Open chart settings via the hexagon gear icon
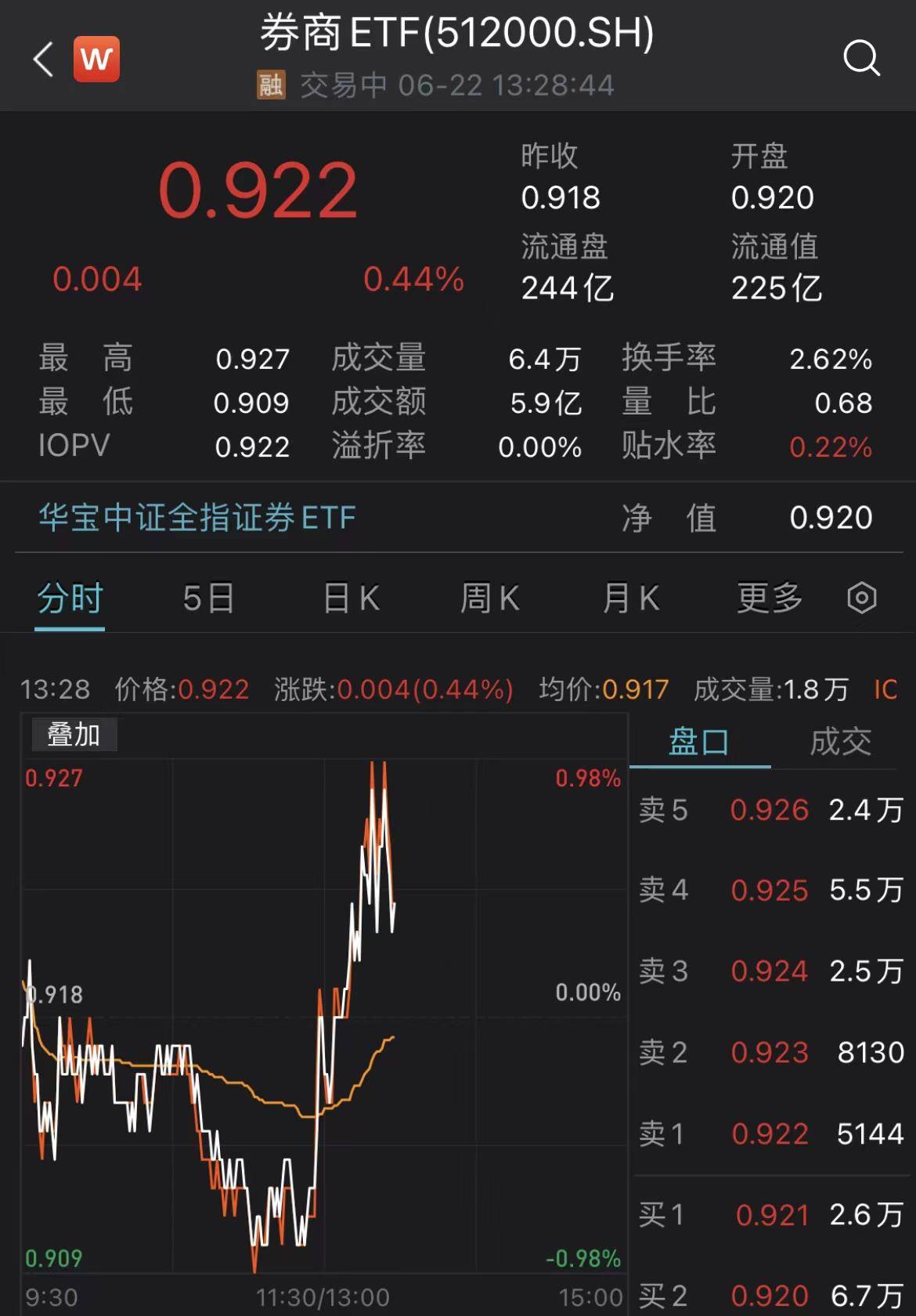Screen dimensions: 916x1316 pyautogui.click(x=861, y=597)
